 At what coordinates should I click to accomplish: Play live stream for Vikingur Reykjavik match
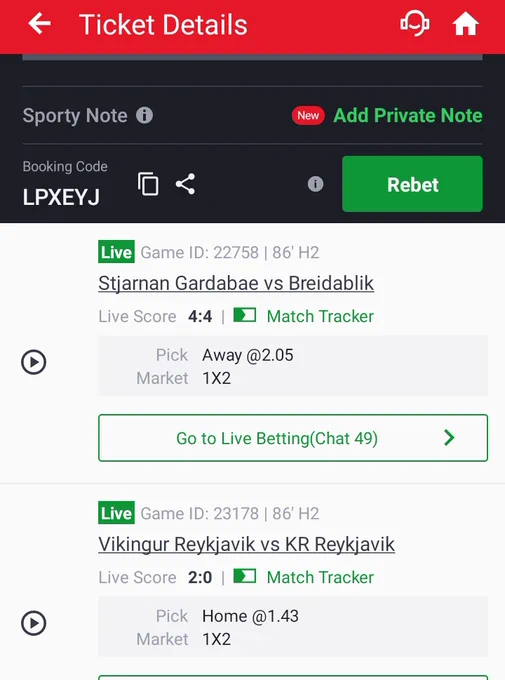pos(33,623)
